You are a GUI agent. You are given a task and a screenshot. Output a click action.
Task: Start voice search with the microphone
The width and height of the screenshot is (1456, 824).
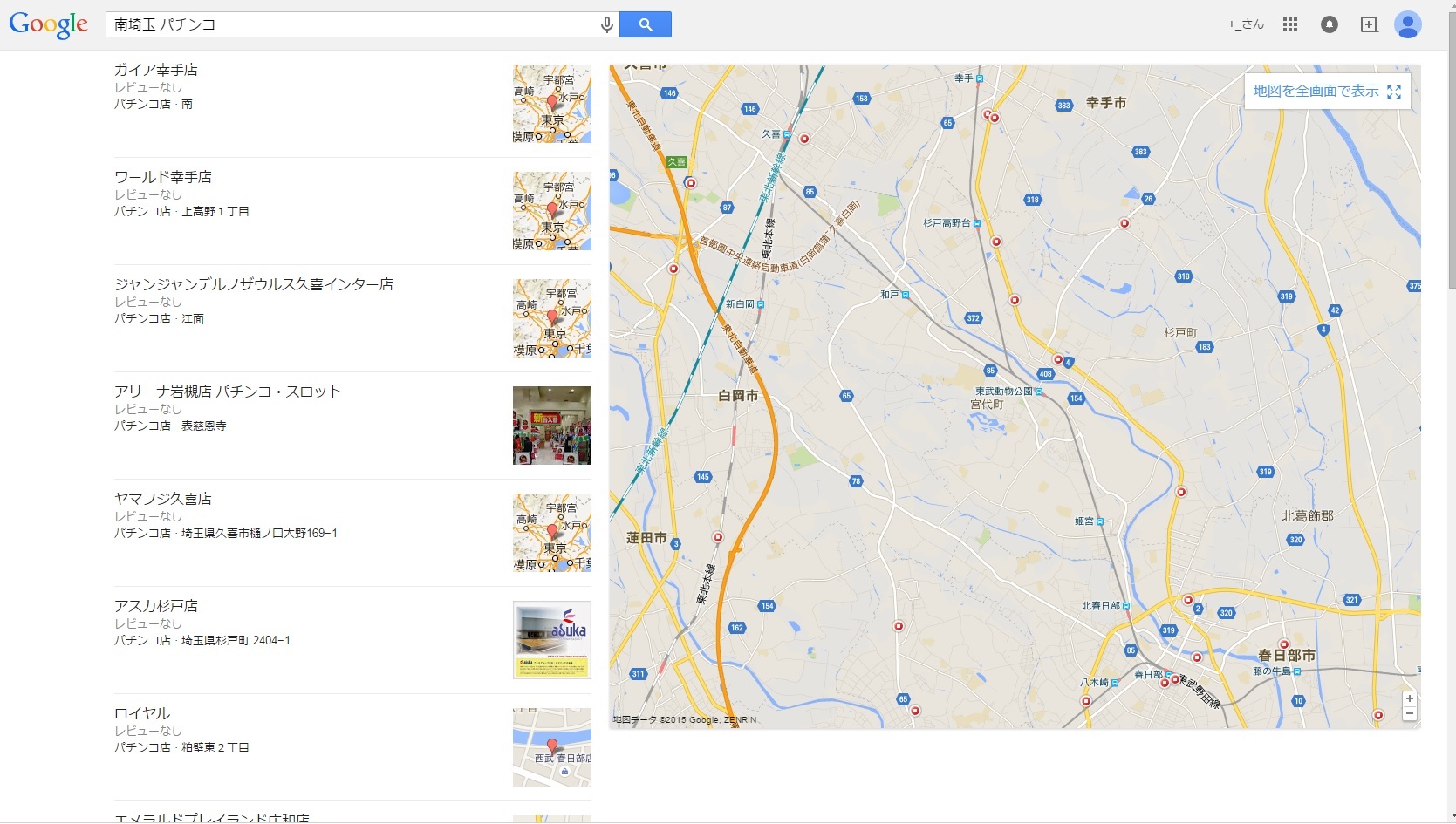tap(607, 25)
